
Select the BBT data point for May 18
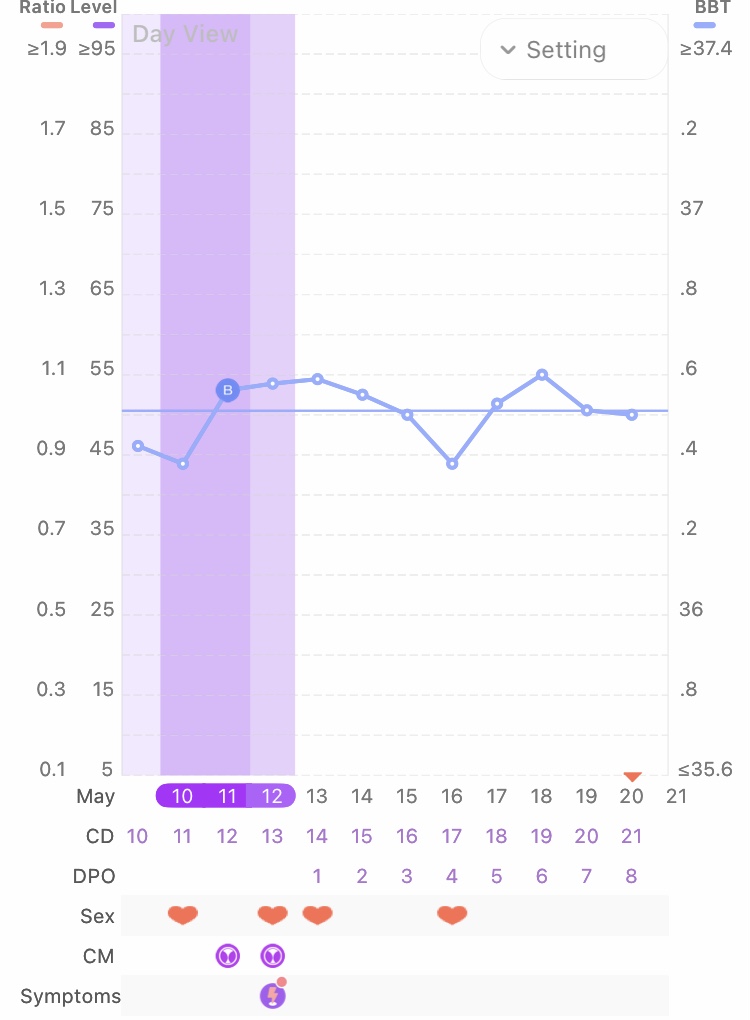[542, 375]
